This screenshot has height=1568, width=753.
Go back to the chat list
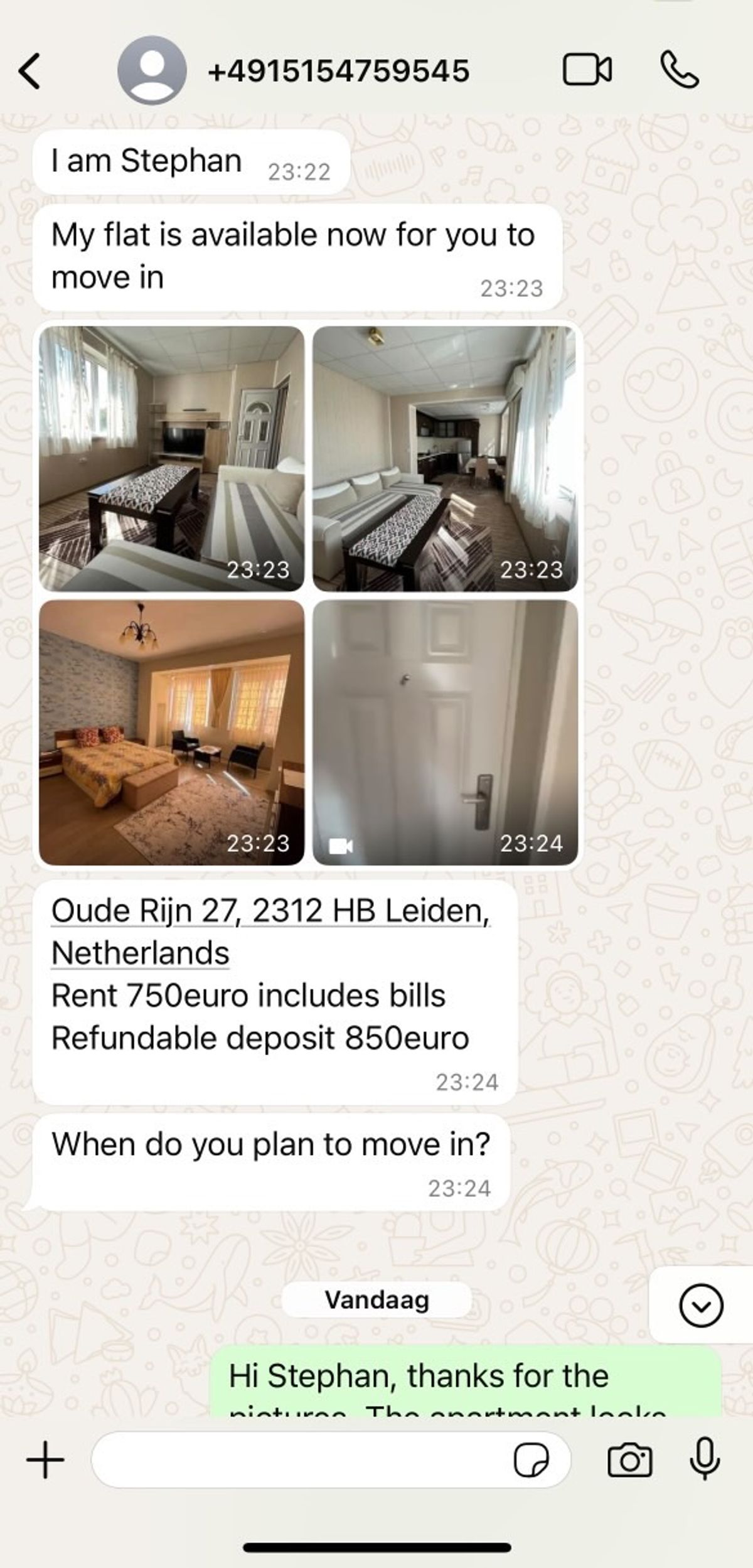point(29,70)
